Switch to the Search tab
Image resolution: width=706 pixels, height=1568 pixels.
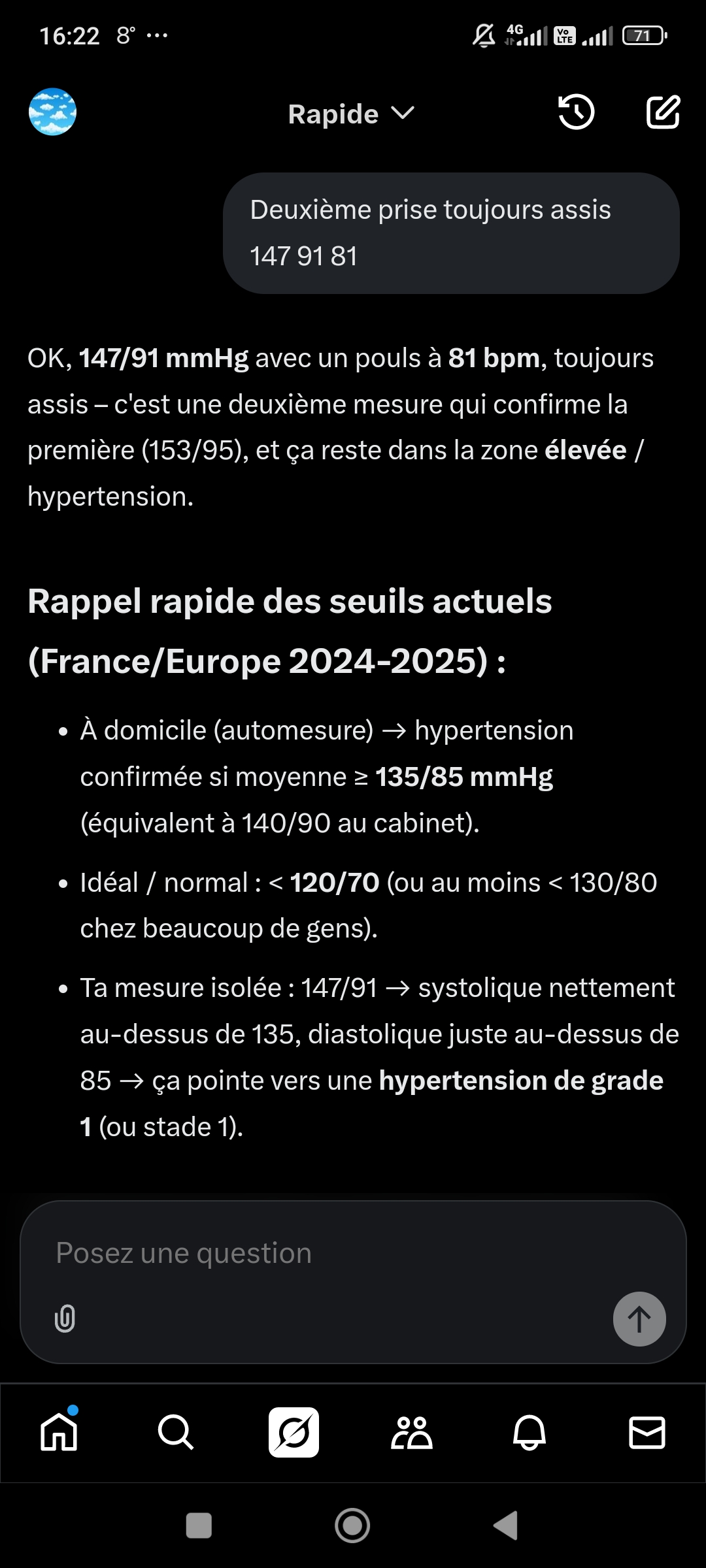176,1432
